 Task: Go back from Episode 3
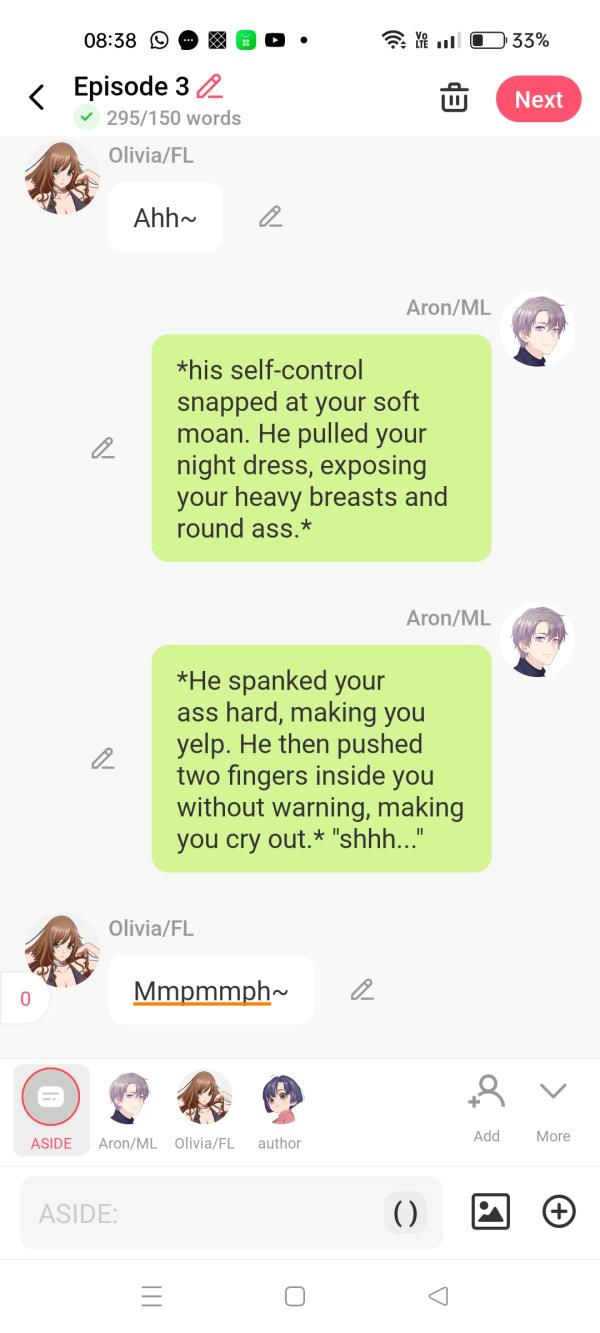coord(37,98)
